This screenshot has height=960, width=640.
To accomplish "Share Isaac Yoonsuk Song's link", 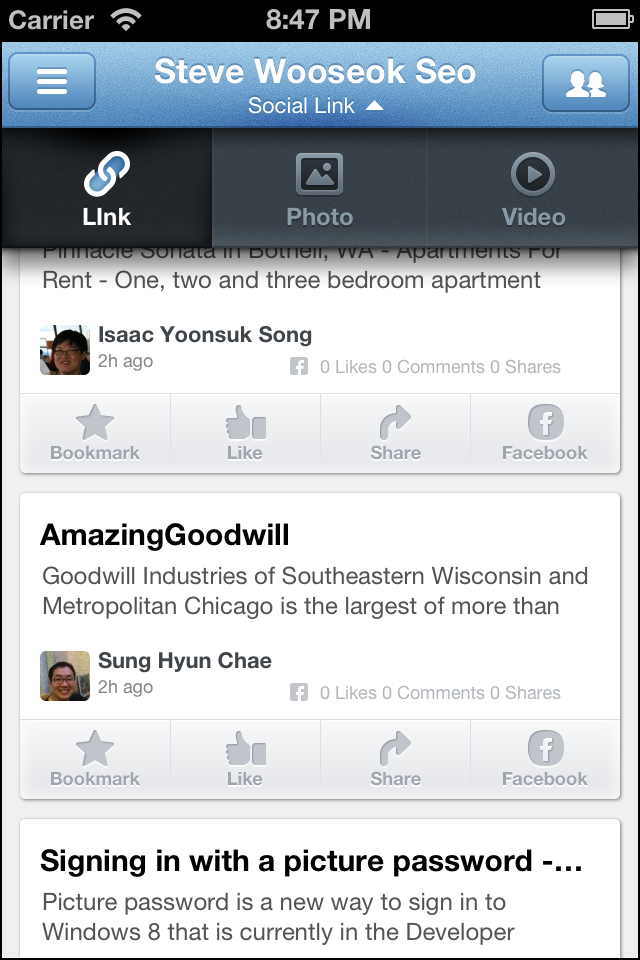I will [x=395, y=433].
